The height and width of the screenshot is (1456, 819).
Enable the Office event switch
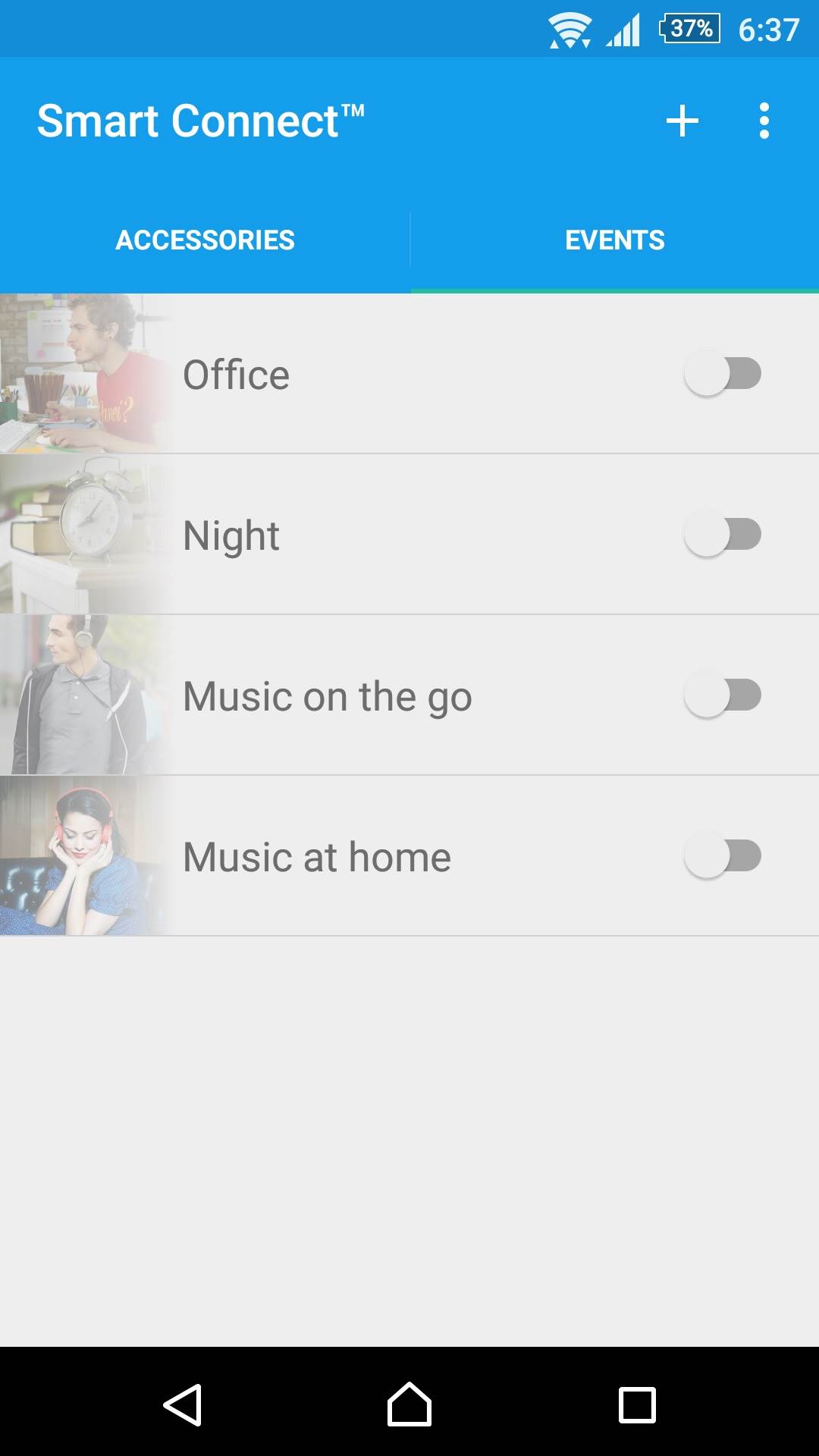click(x=723, y=374)
